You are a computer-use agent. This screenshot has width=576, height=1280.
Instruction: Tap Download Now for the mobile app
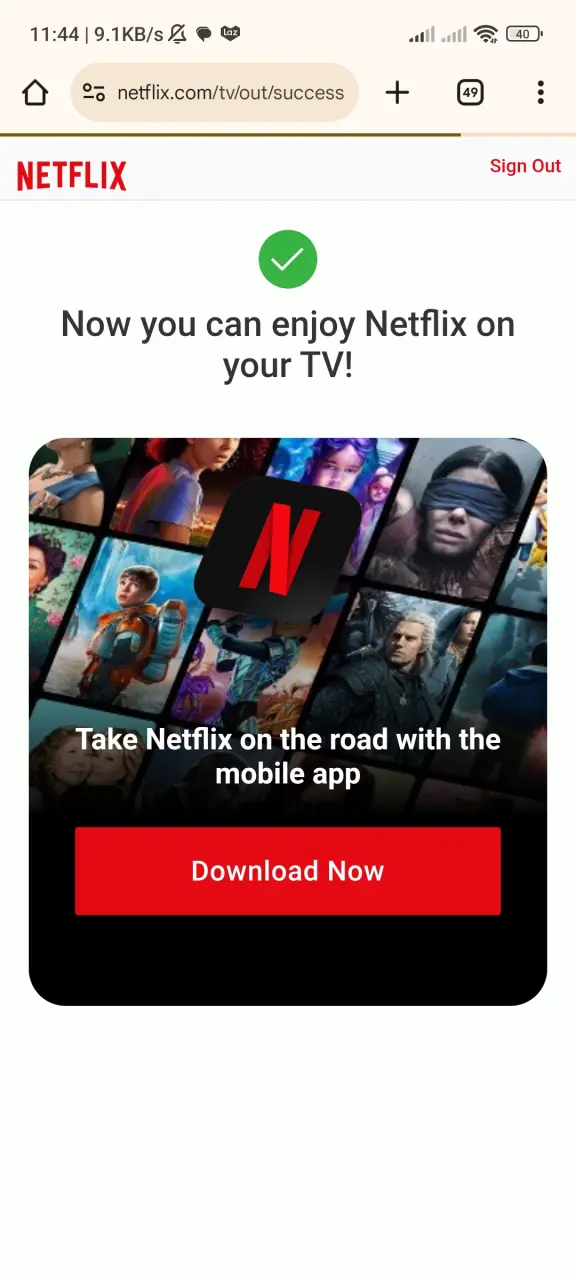click(288, 871)
